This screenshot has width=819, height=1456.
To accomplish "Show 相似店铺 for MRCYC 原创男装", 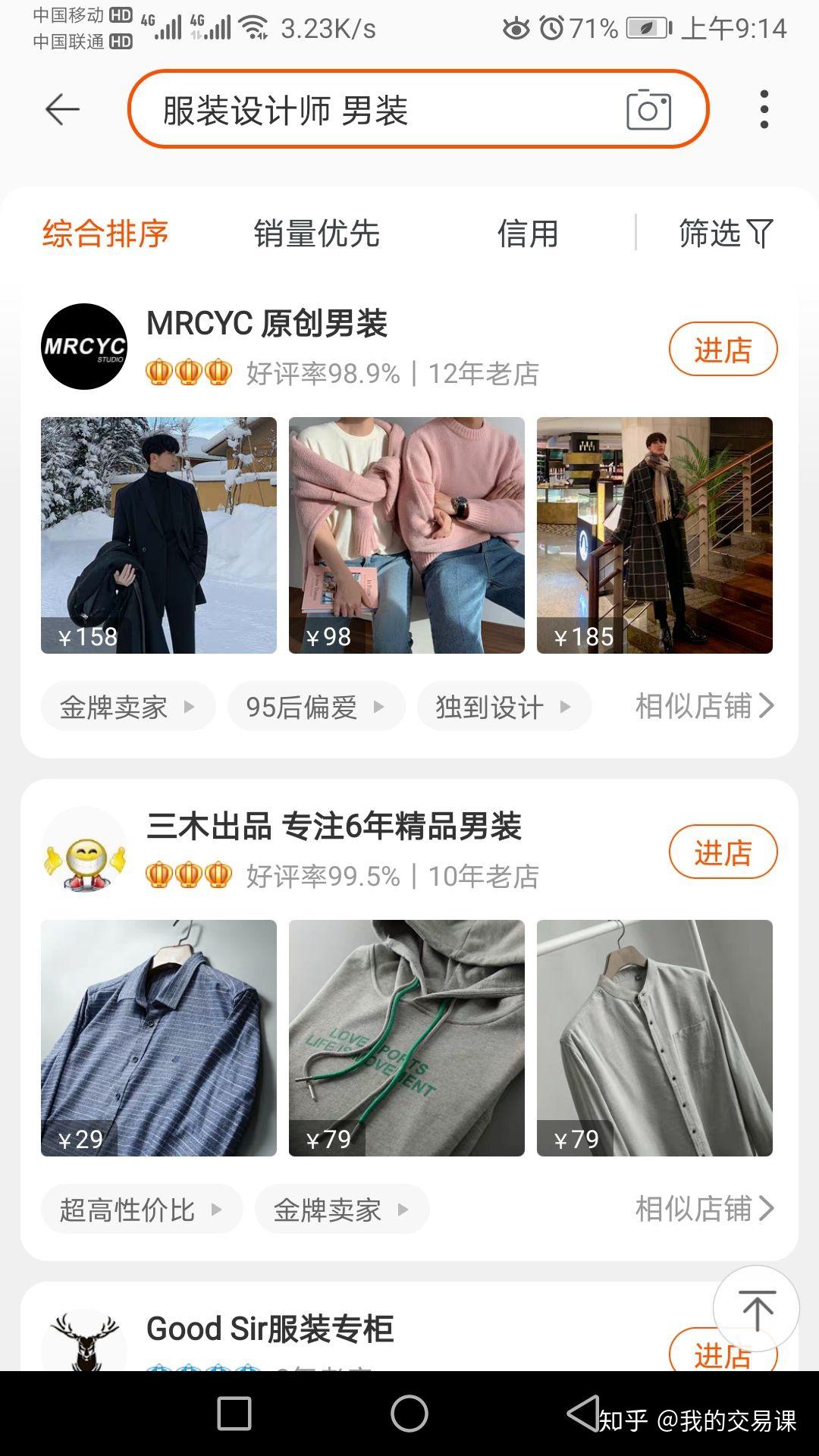I will click(704, 706).
